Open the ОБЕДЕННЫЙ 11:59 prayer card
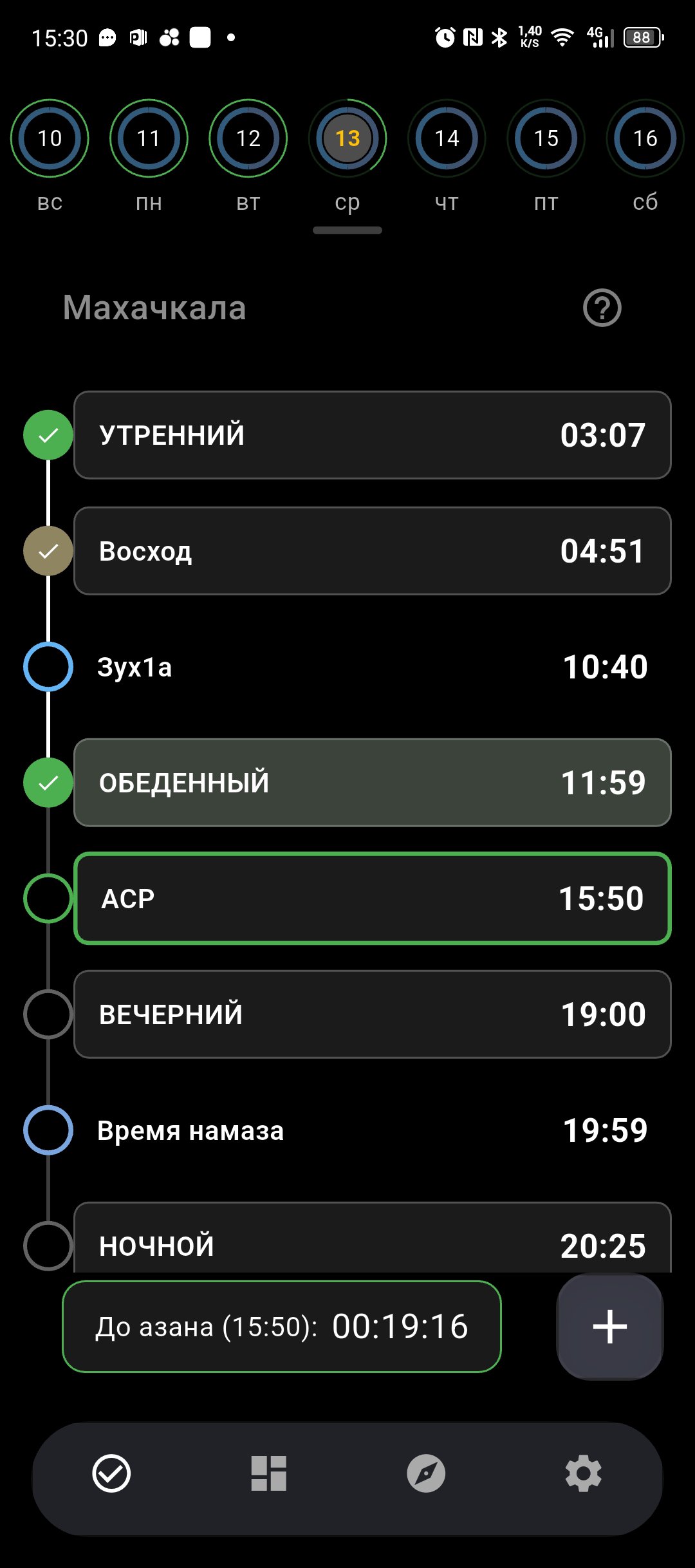Screen dimensions: 695x1568 [x=372, y=783]
